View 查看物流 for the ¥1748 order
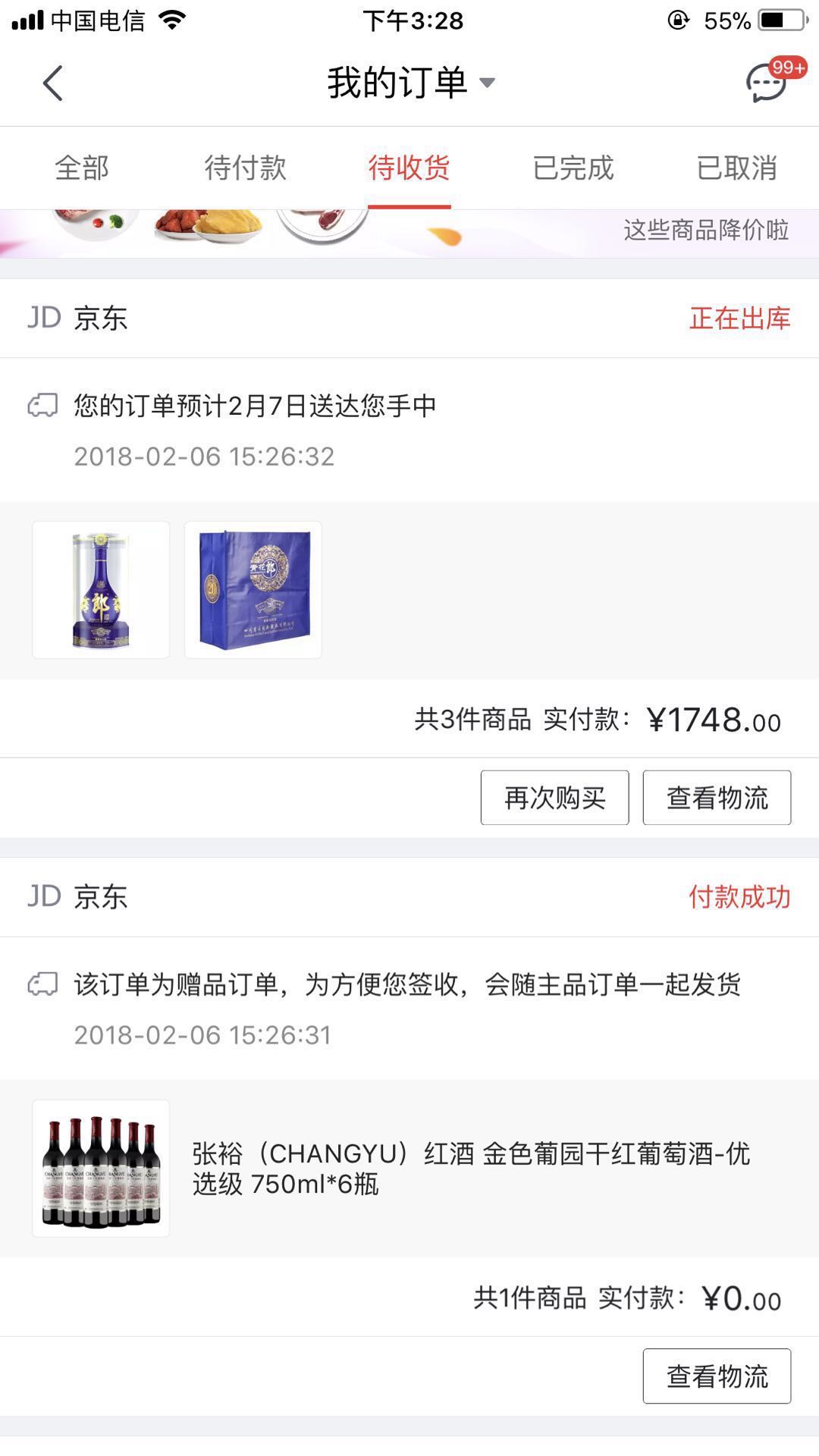This screenshot has width=819, height=1456. click(717, 798)
